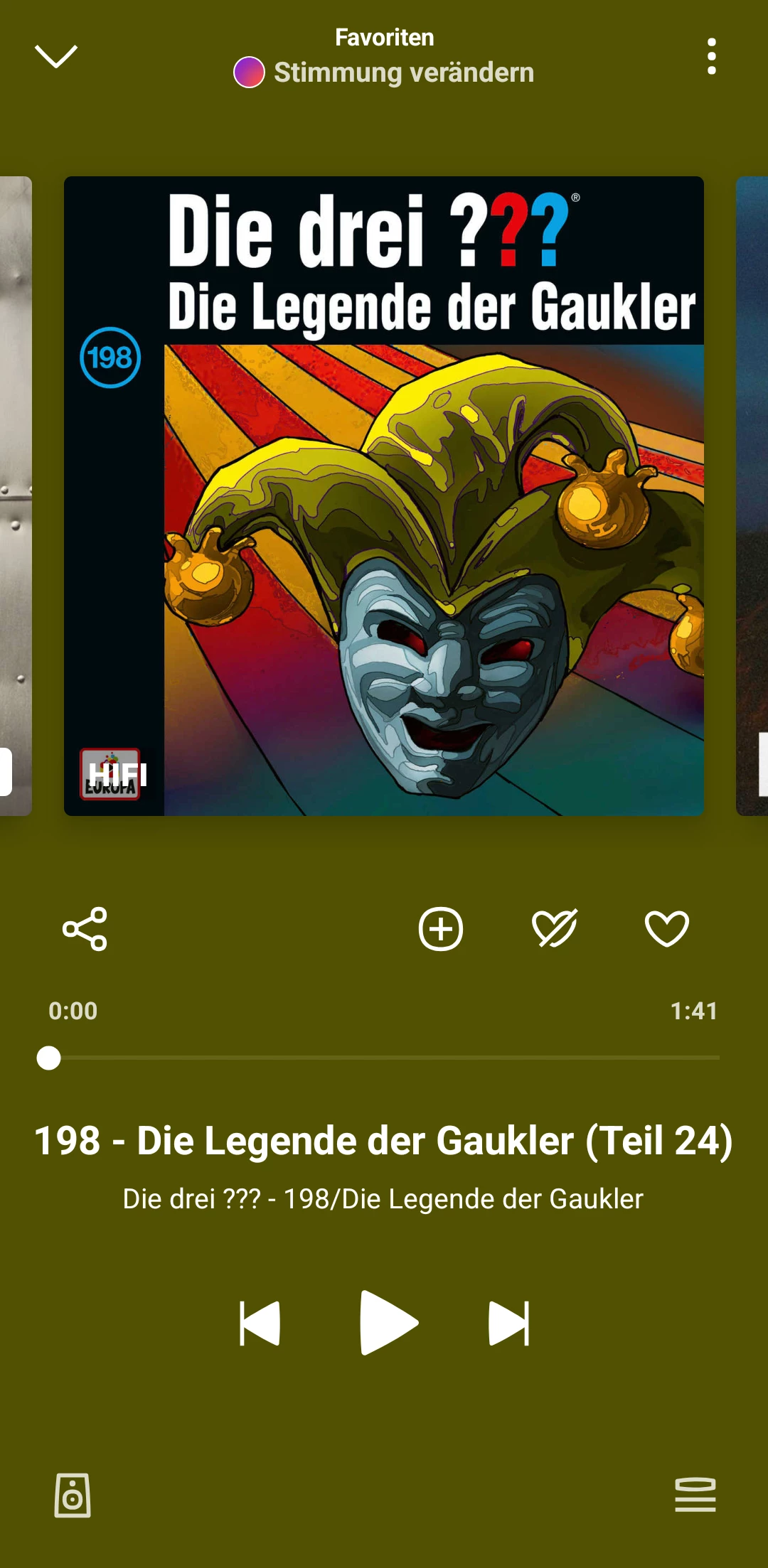The width and height of the screenshot is (768, 1568).
Task: Open the three-dot overflow menu
Action: pos(711,56)
